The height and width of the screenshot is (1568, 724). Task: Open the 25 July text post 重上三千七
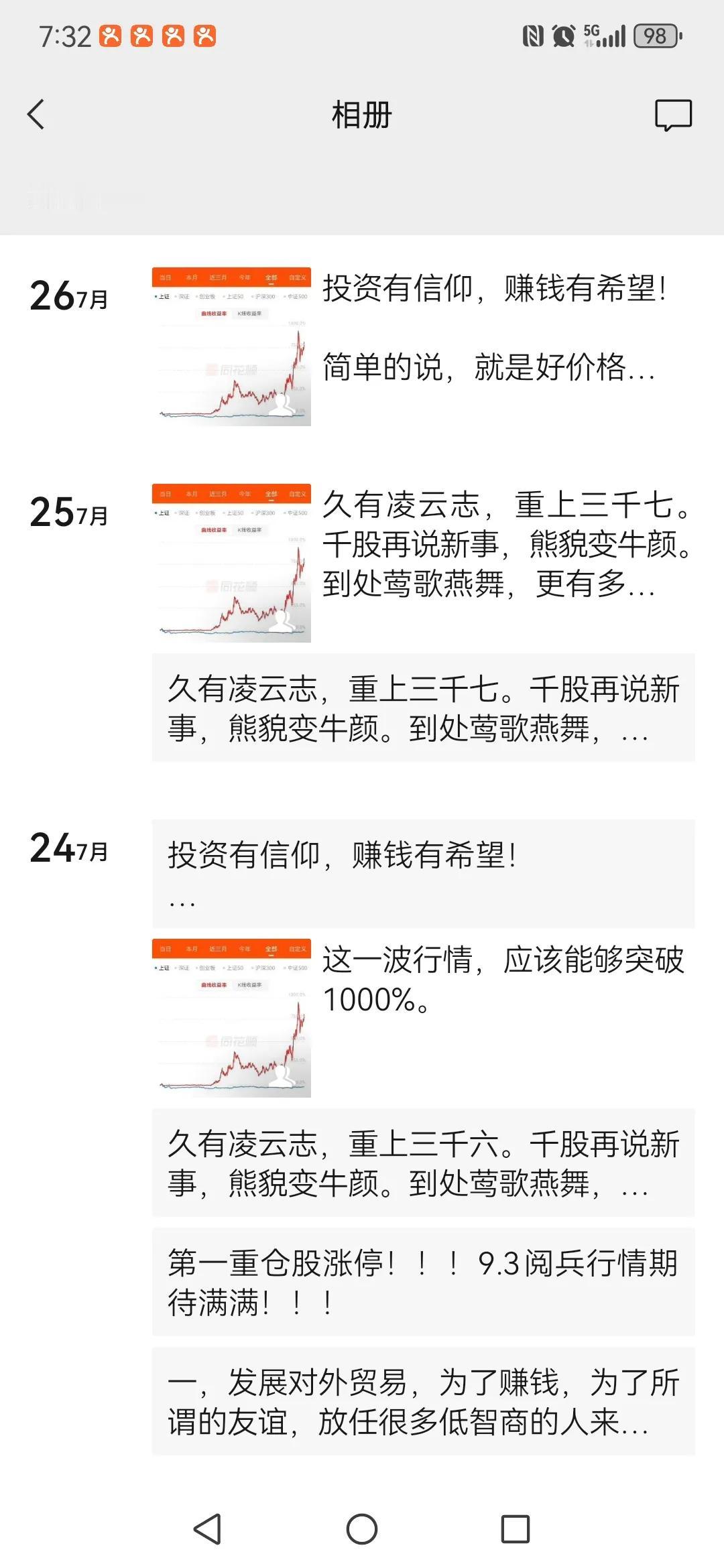coord(423,708)
